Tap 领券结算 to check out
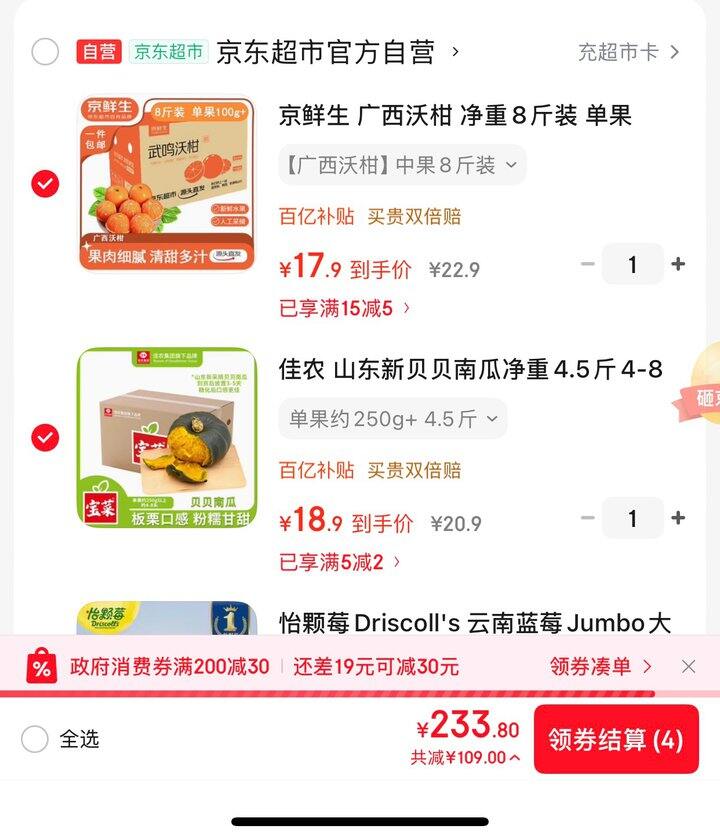The width and height of the screenshot is (720, 840). tap(615, 740)
